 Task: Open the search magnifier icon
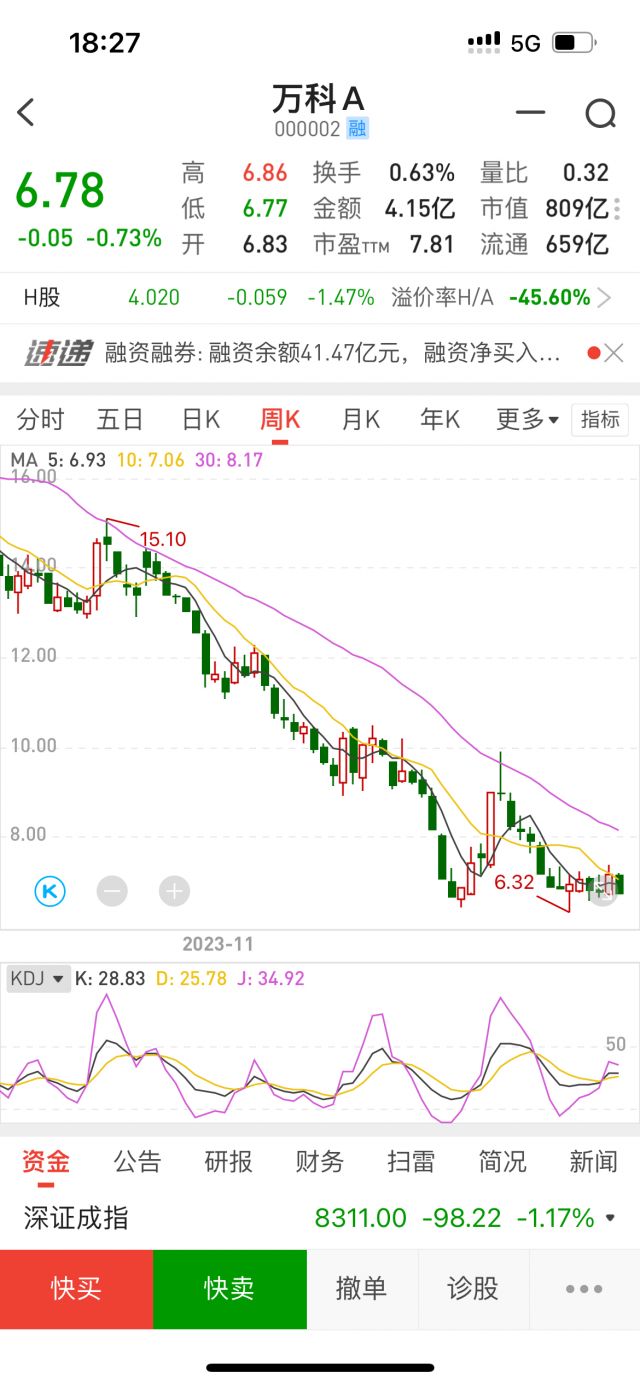600,113
